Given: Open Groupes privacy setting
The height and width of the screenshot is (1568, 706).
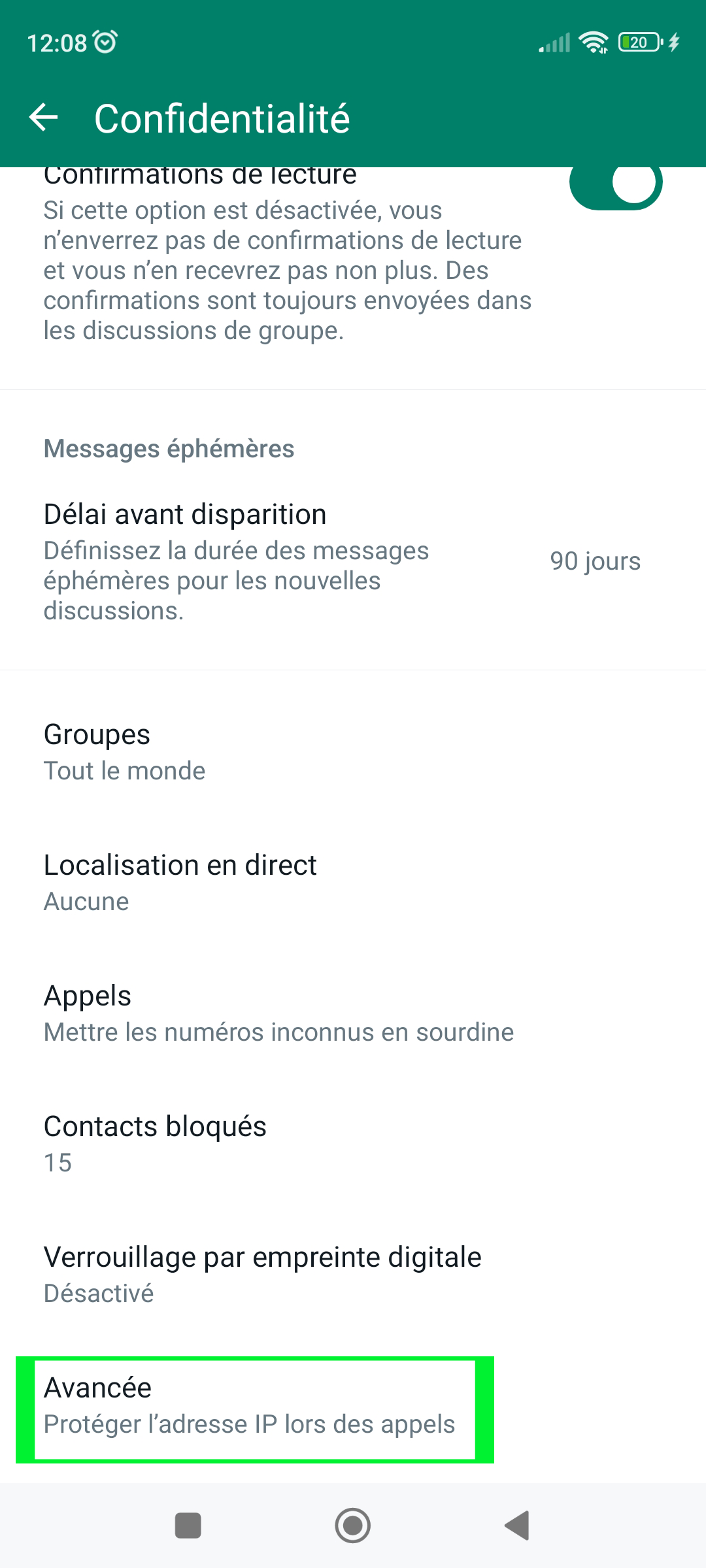Looking at the screenshot, I should click(x=353, y=752).
